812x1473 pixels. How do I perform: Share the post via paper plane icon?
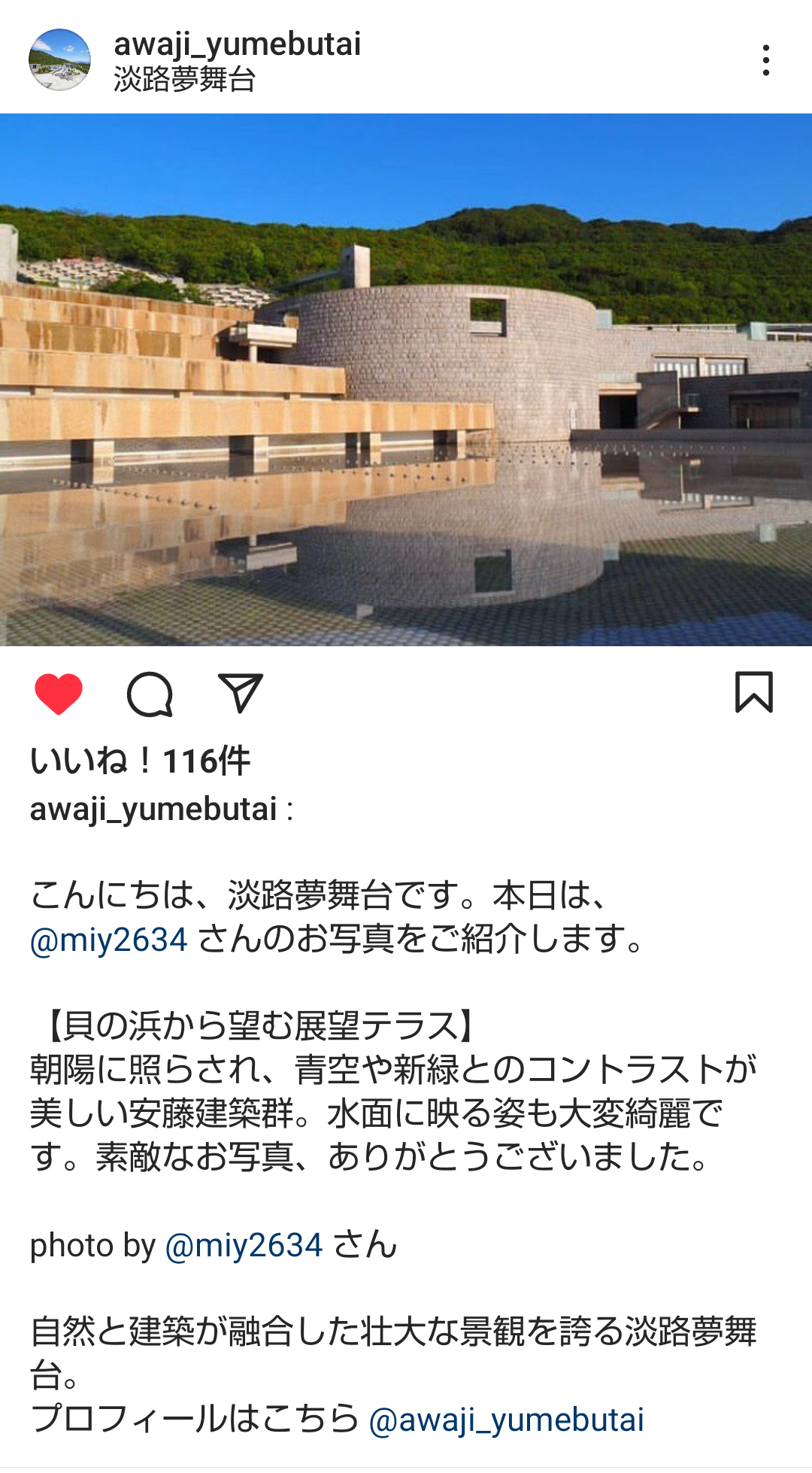[240, 693]
